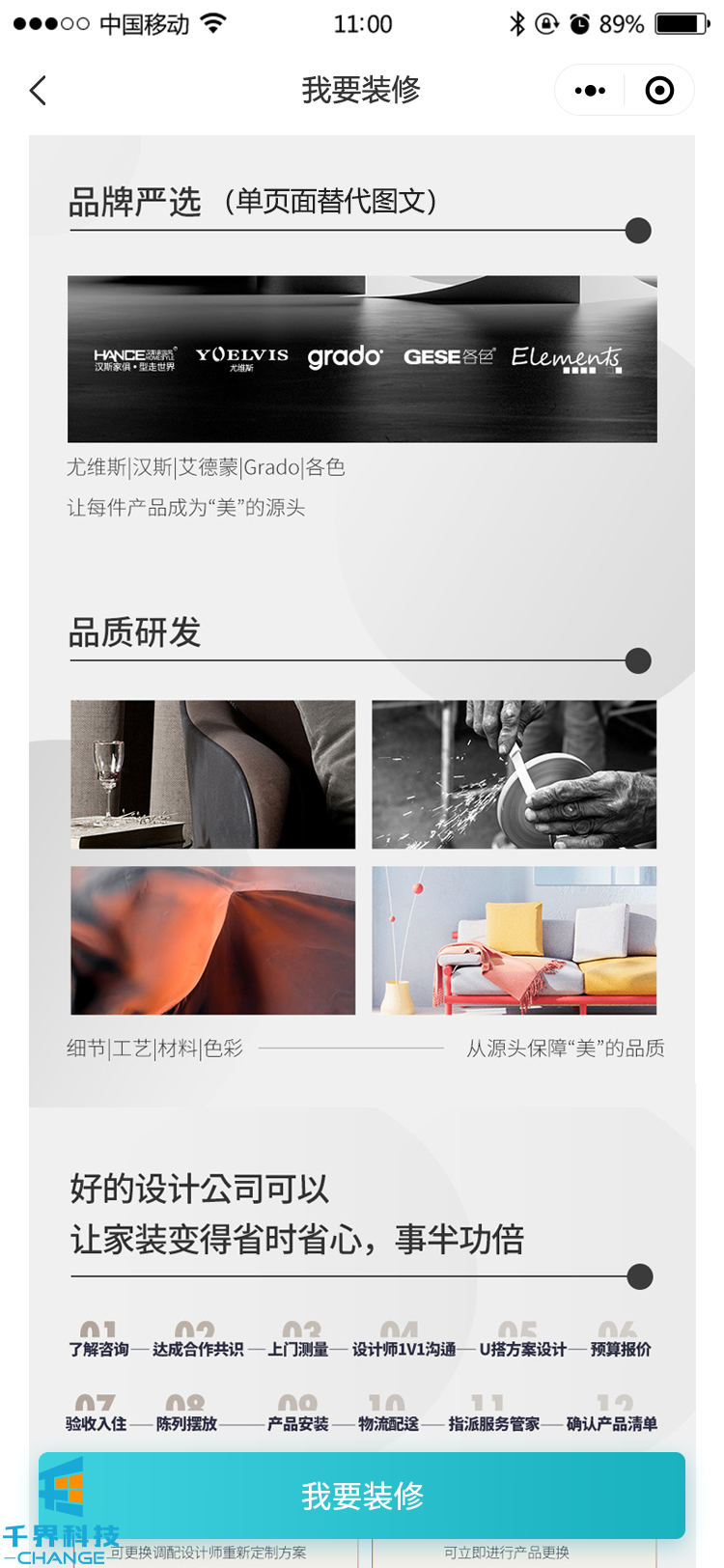Go back using the top-left arrow
The width and height of the screenshot is (724, 1568).
(39, 91)
